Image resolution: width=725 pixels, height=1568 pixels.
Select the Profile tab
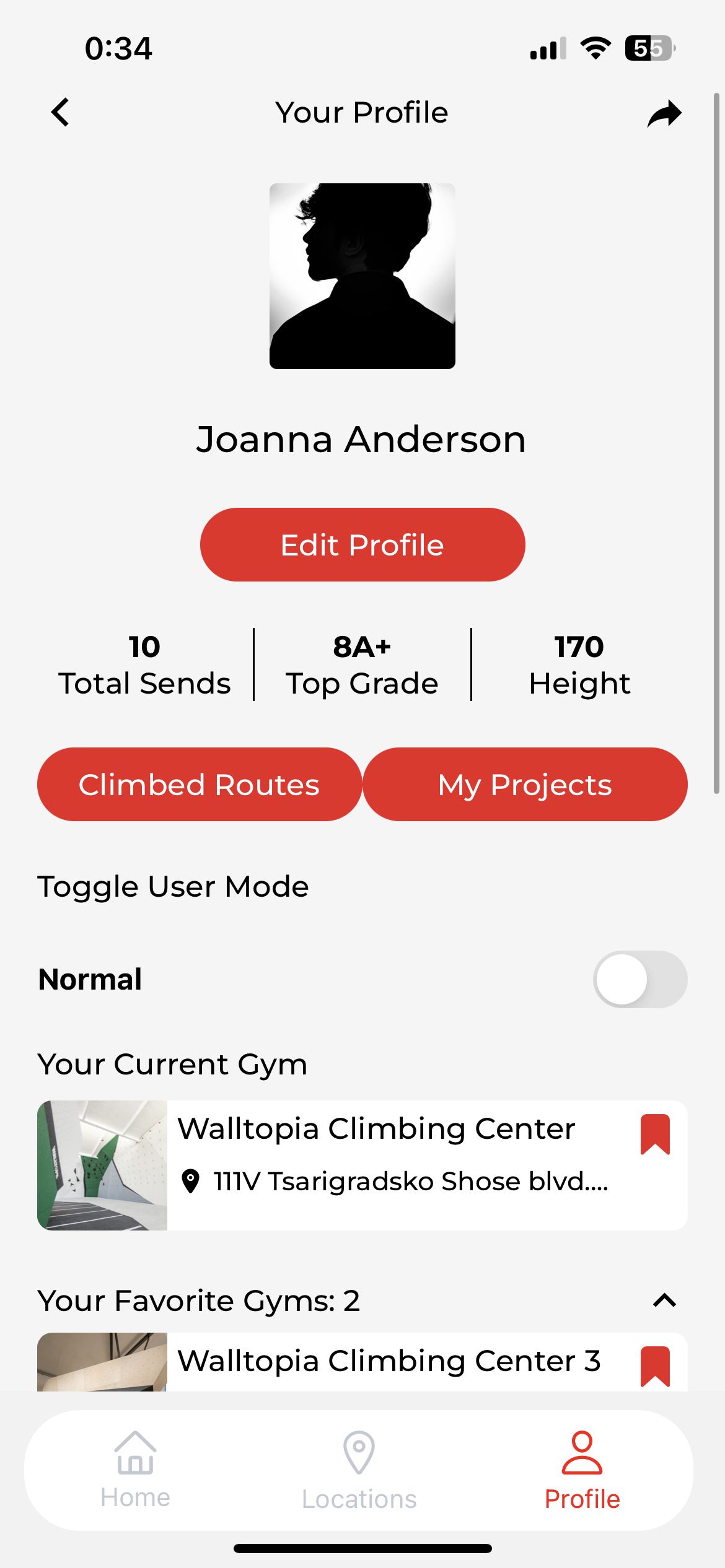[x=582, y=1470]
